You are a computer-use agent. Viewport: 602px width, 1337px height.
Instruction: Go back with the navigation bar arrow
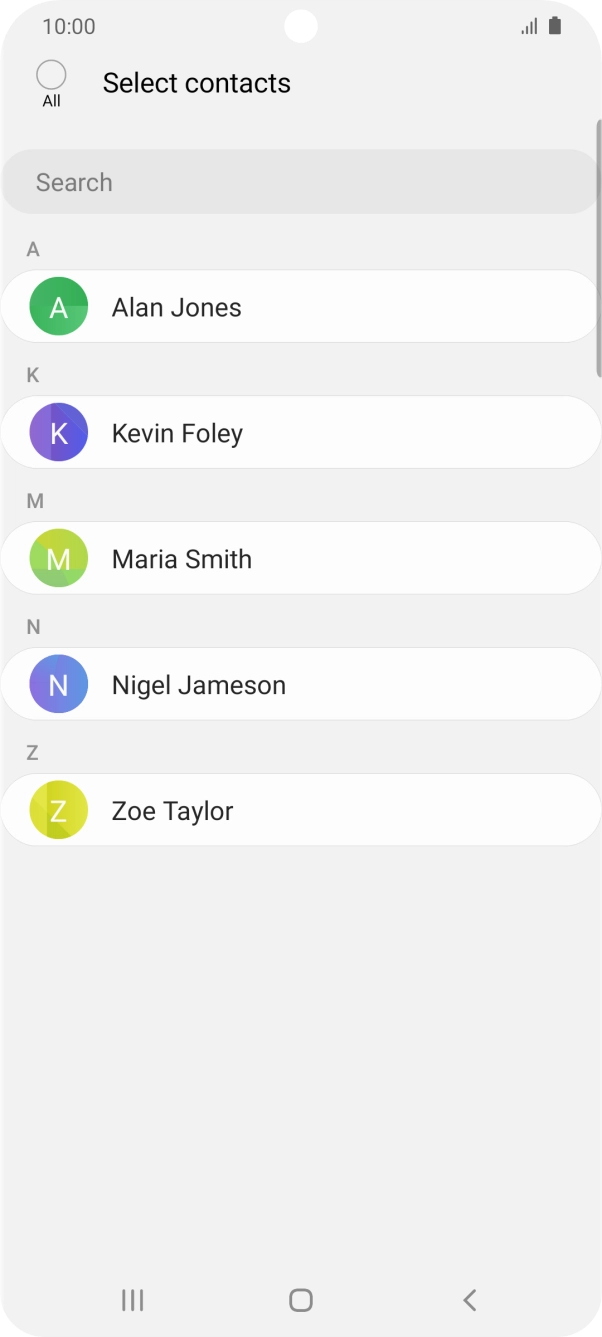[x=469, y=1299]
